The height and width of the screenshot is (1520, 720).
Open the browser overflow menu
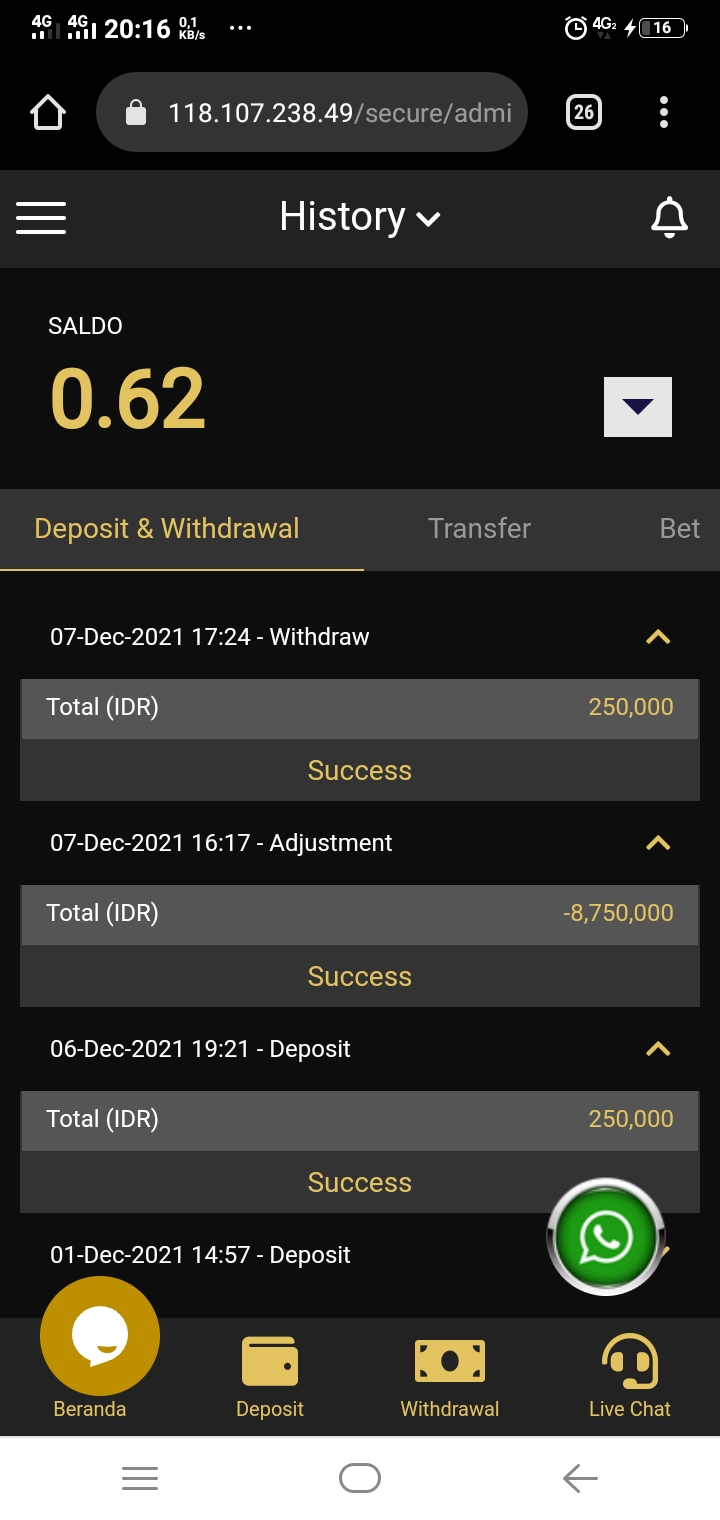tap(663, 112)
